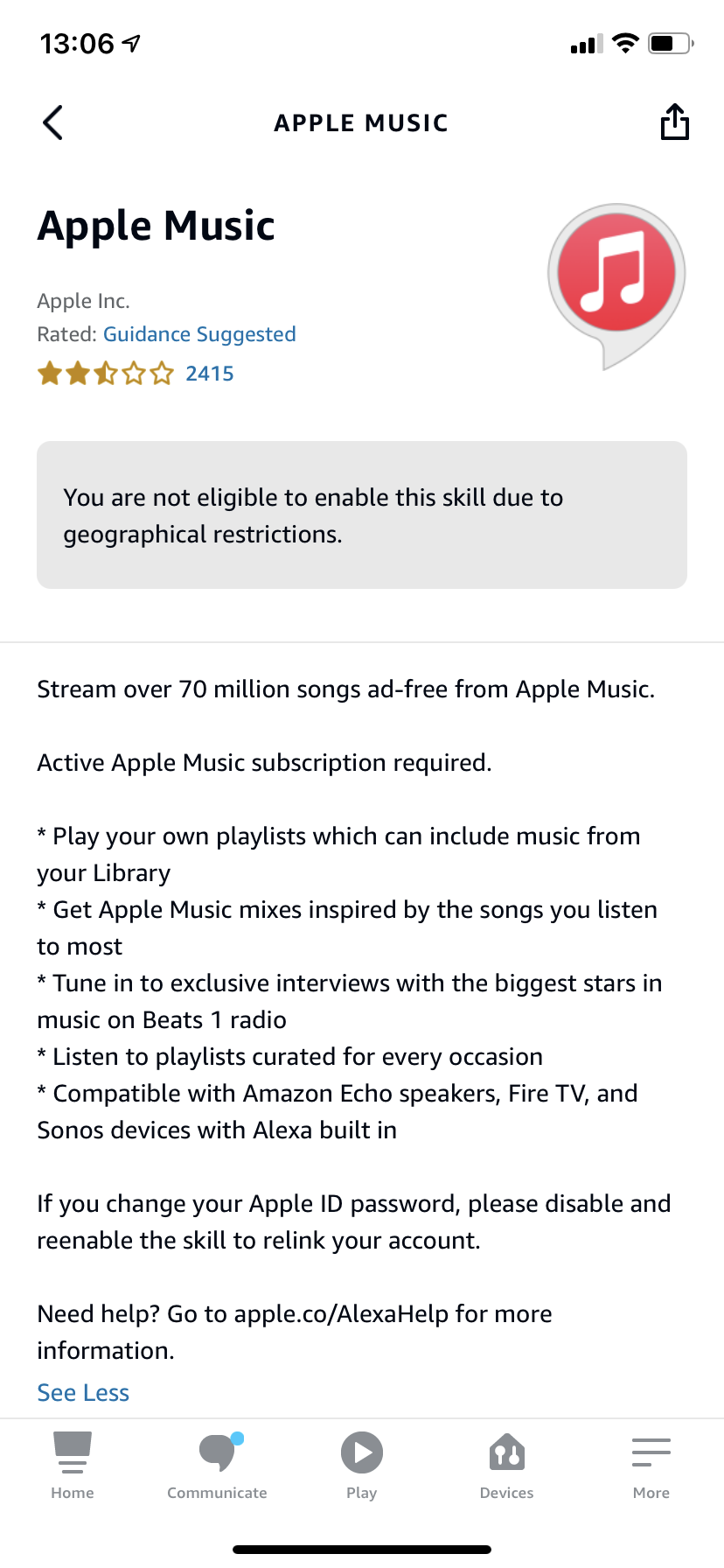Switch to the Play tab
Image resolution: width=724 pixels, height=1568 pixels.
pyautogui.click(x=362, y=1466)
